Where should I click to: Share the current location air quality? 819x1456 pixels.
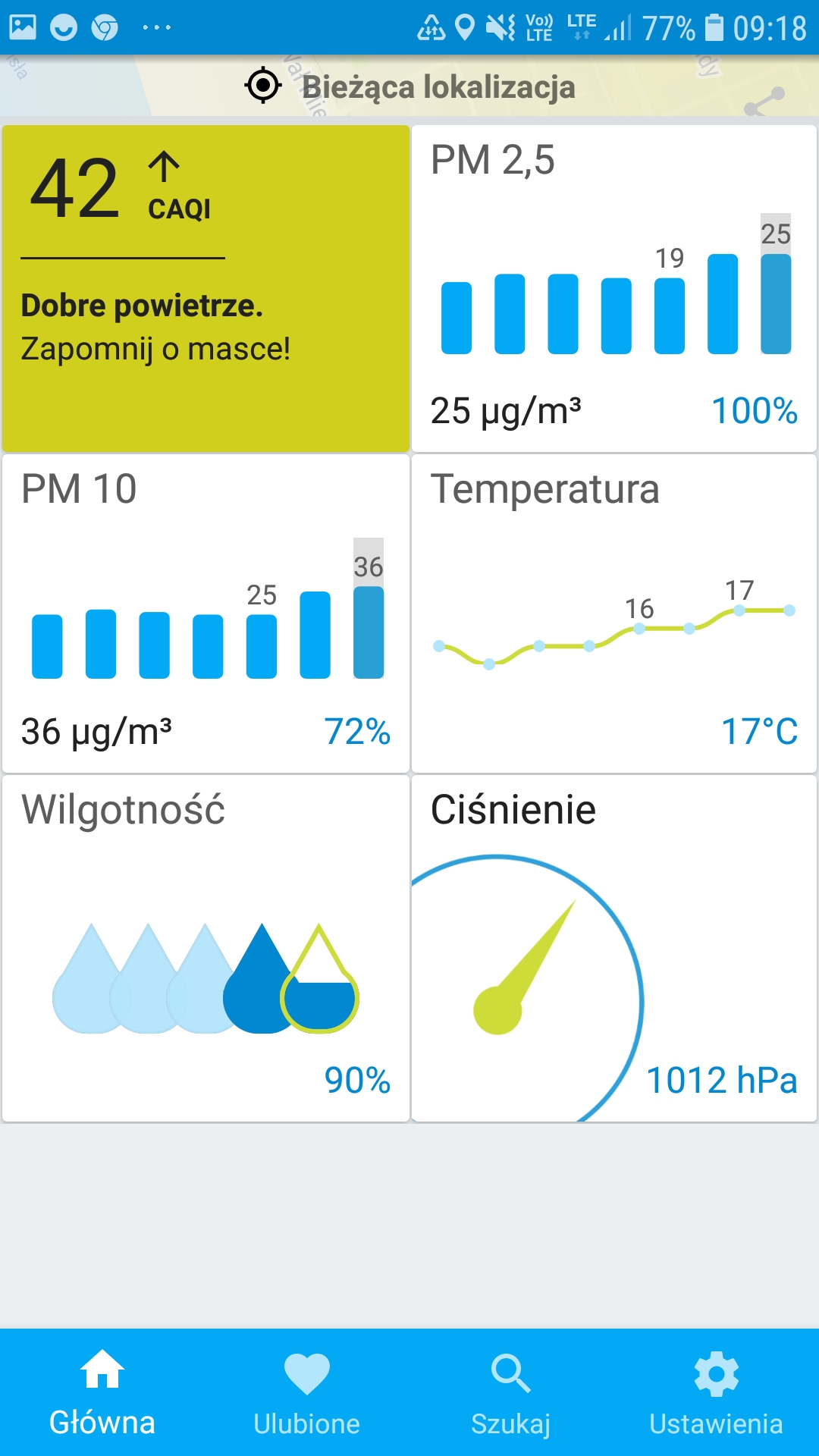(764, 102)
